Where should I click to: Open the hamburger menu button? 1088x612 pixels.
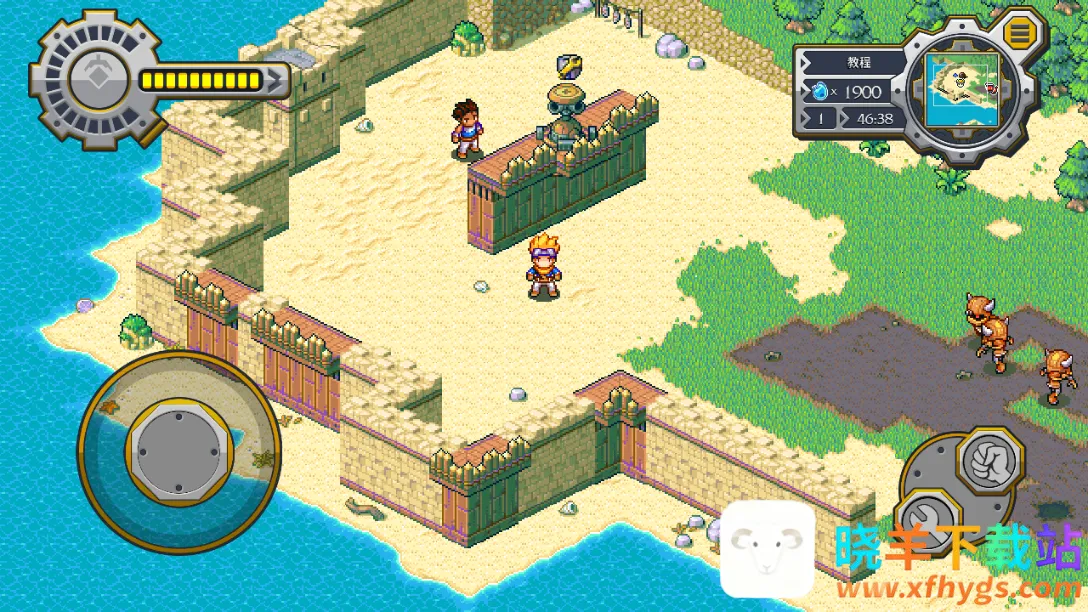(x=1019, y=33)
